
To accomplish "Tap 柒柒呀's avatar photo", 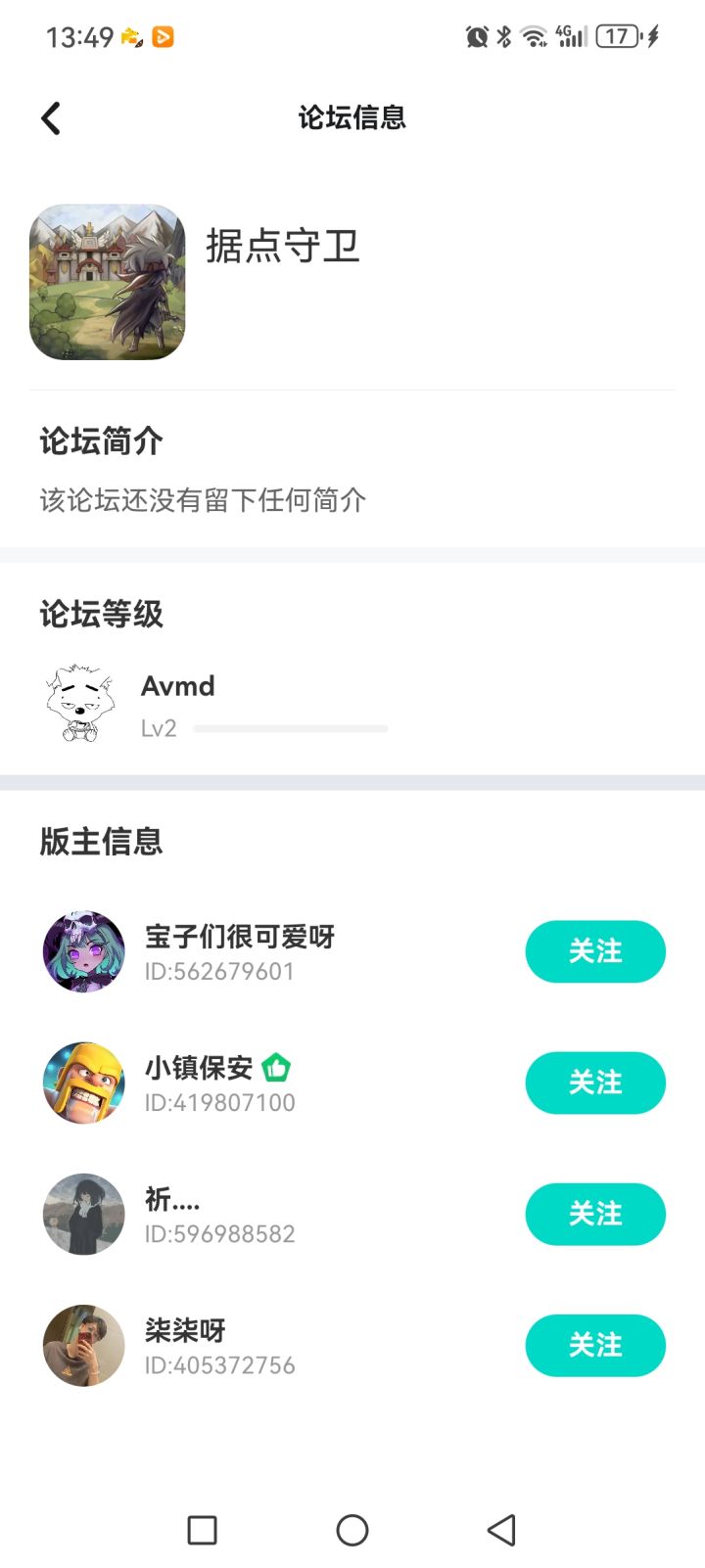I will (83, 1346).
